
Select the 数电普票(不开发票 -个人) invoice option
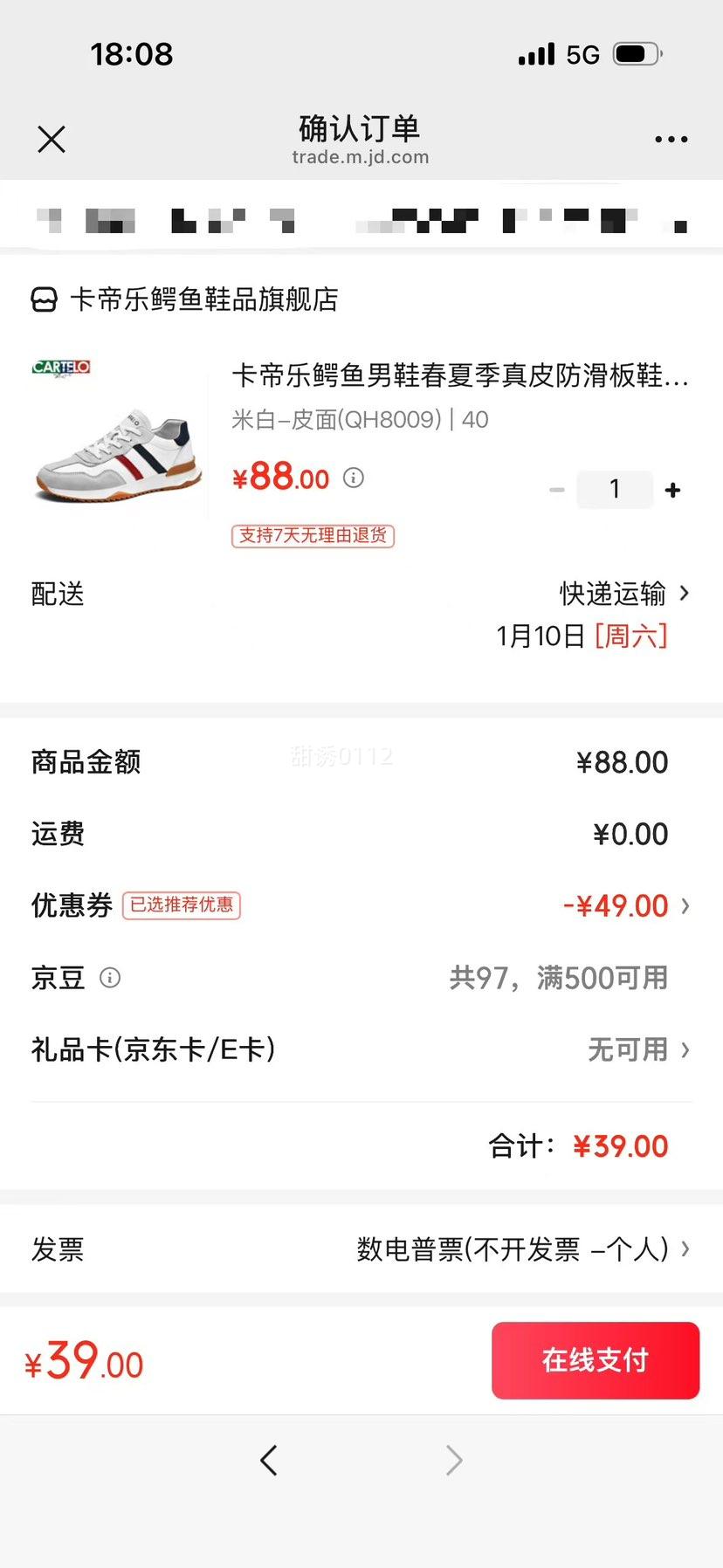pyautogui.click(x=512, y=1249)
